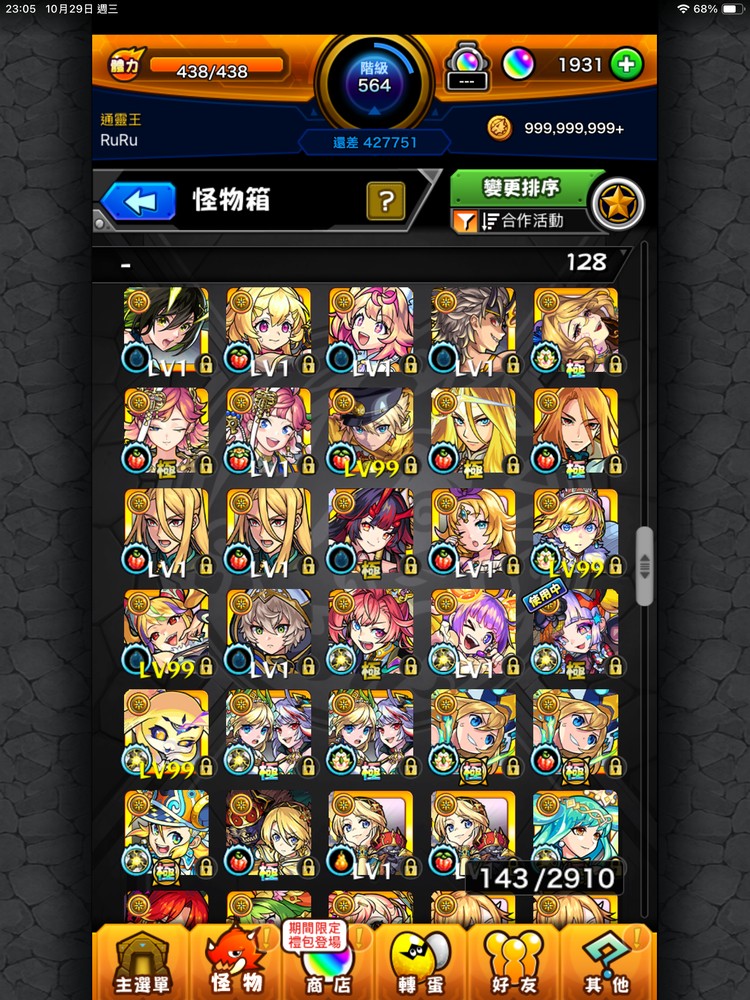Open the question mark help button

[x=385, y=201]
